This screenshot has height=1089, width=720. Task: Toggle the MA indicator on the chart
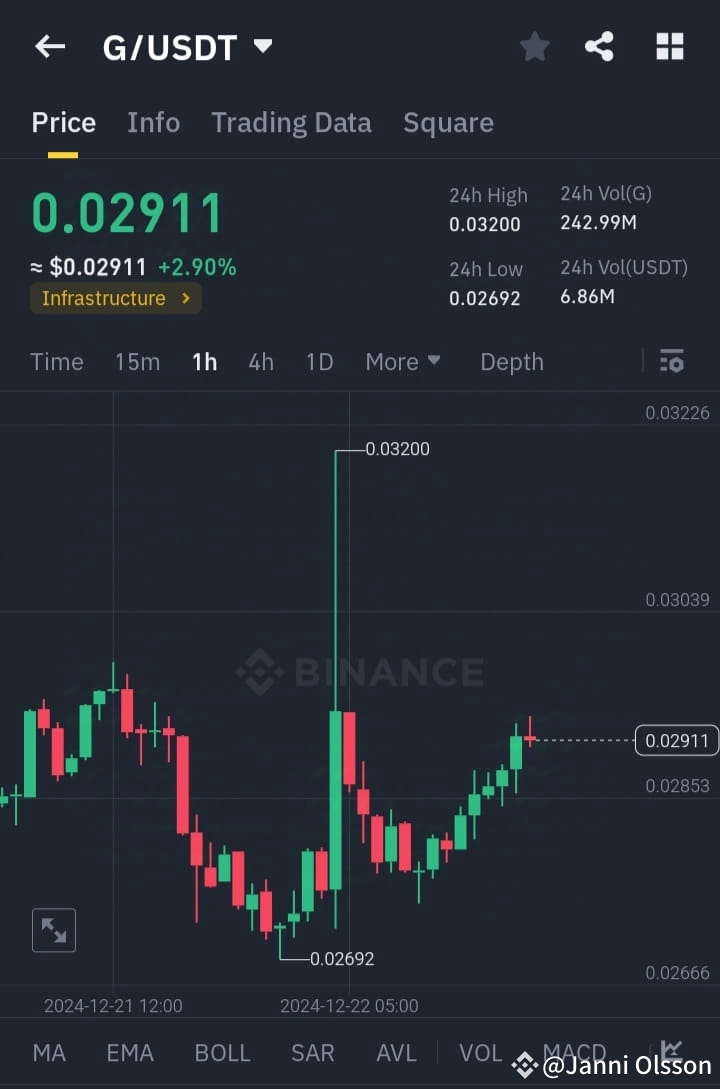pos(49,1052)
